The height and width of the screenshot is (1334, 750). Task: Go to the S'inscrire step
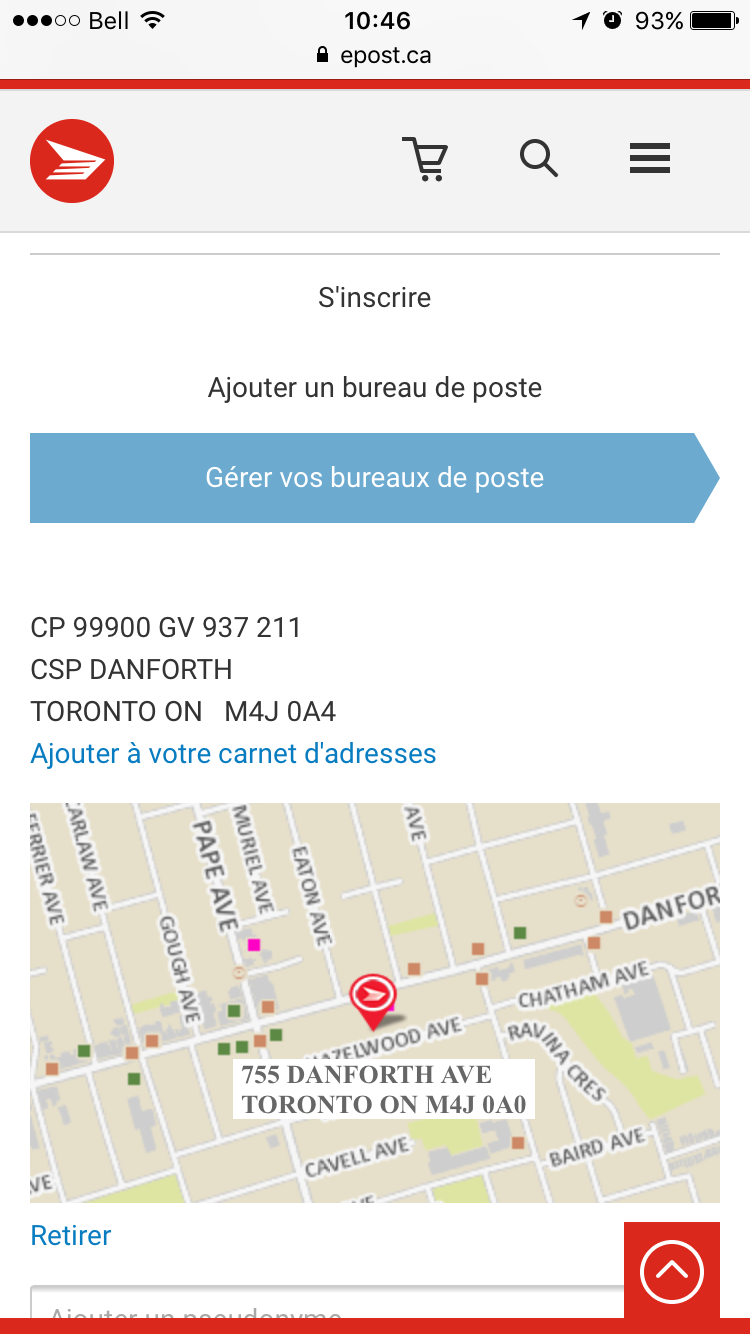point(375,298)
